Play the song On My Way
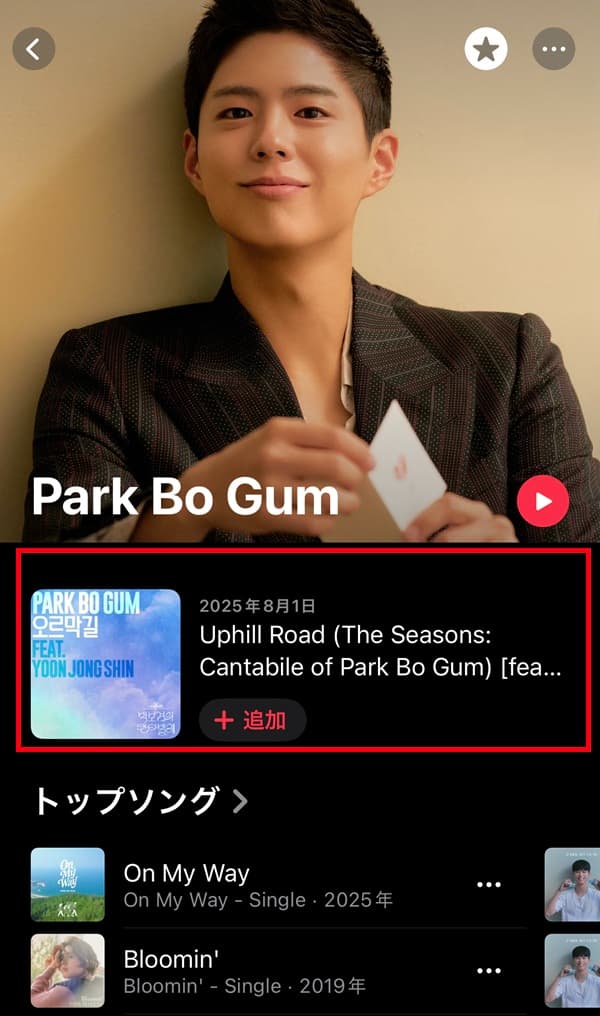Viewport: 600px width, 1016px height. click(186, 873)
